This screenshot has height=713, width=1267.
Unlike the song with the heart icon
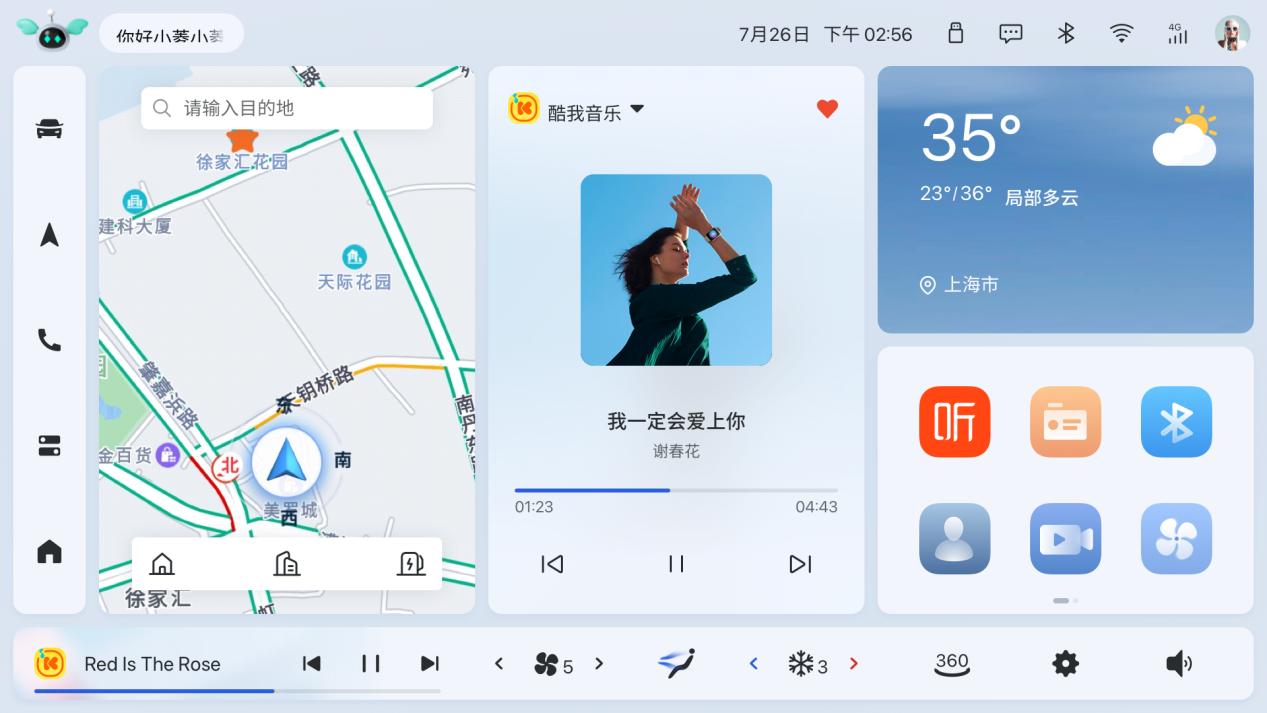point(827,109)
